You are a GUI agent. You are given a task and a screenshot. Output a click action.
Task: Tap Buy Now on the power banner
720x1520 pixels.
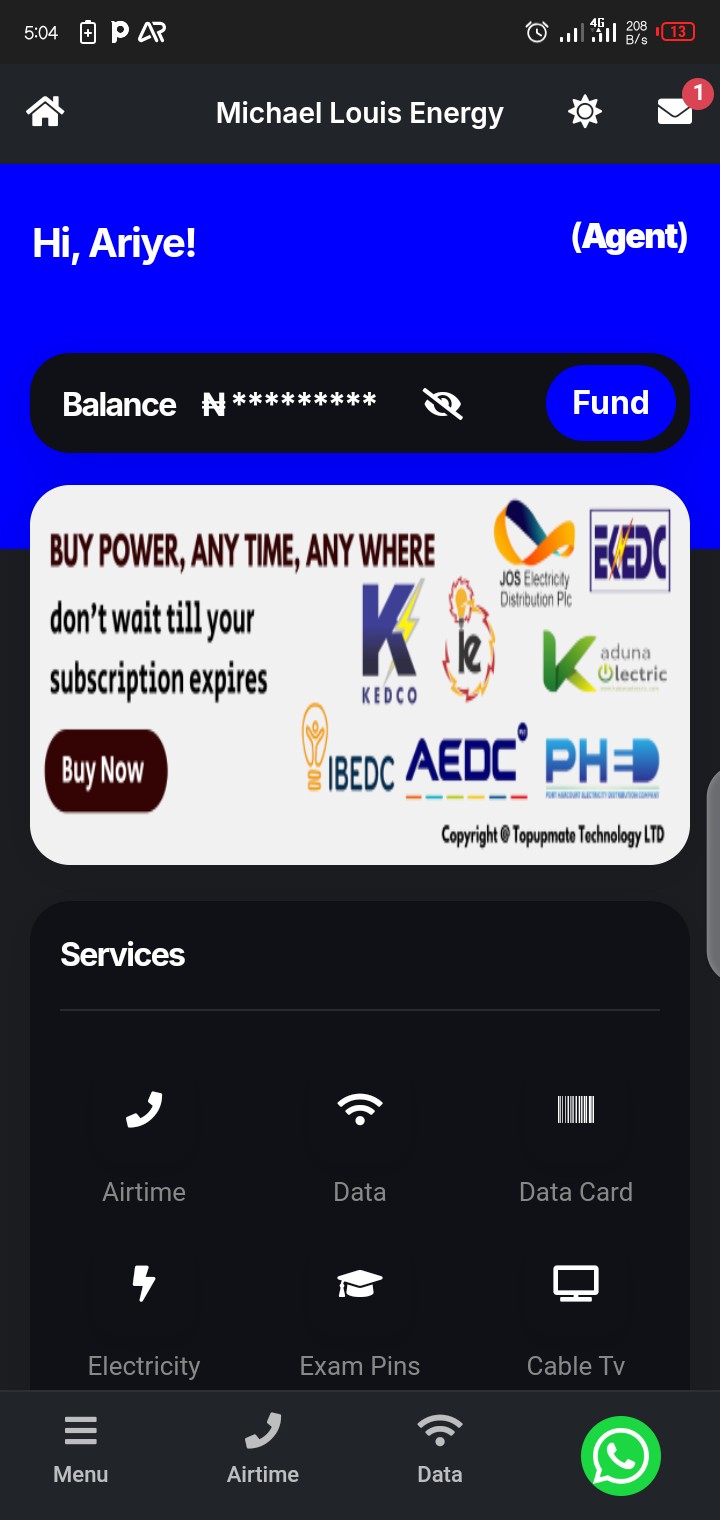coord(105,771)
